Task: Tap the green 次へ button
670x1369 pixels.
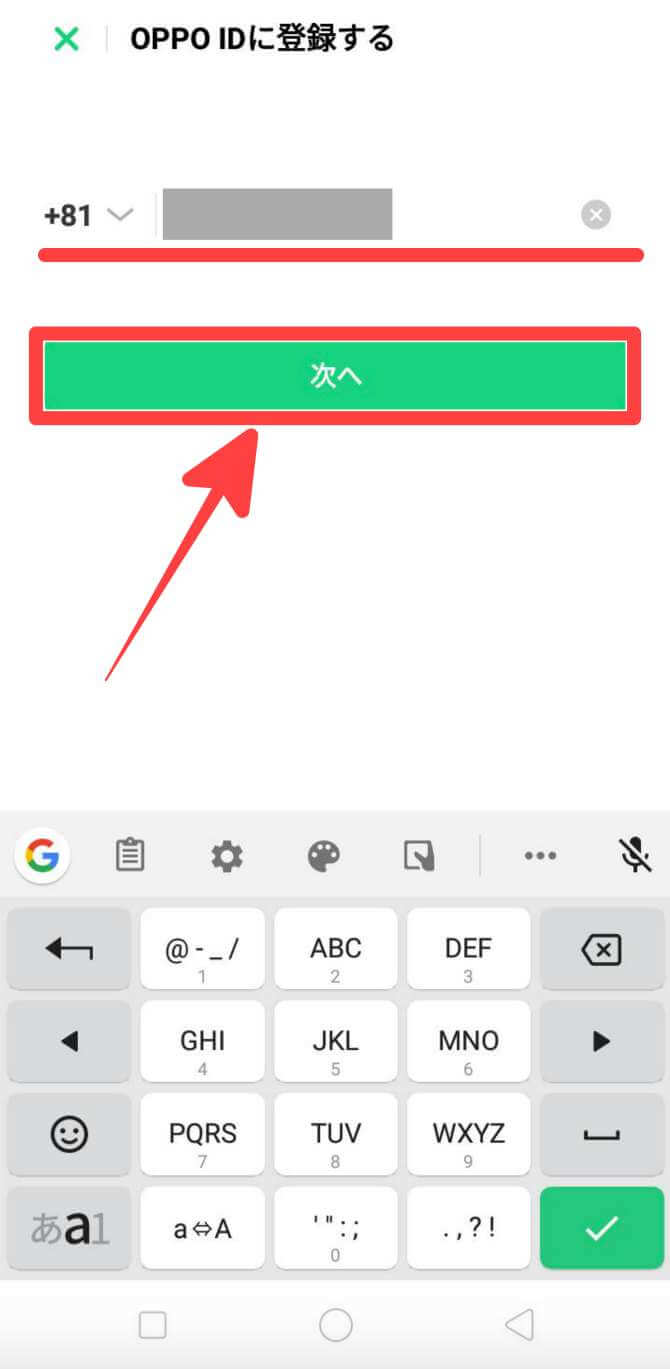Action: (x=335, y=376)
